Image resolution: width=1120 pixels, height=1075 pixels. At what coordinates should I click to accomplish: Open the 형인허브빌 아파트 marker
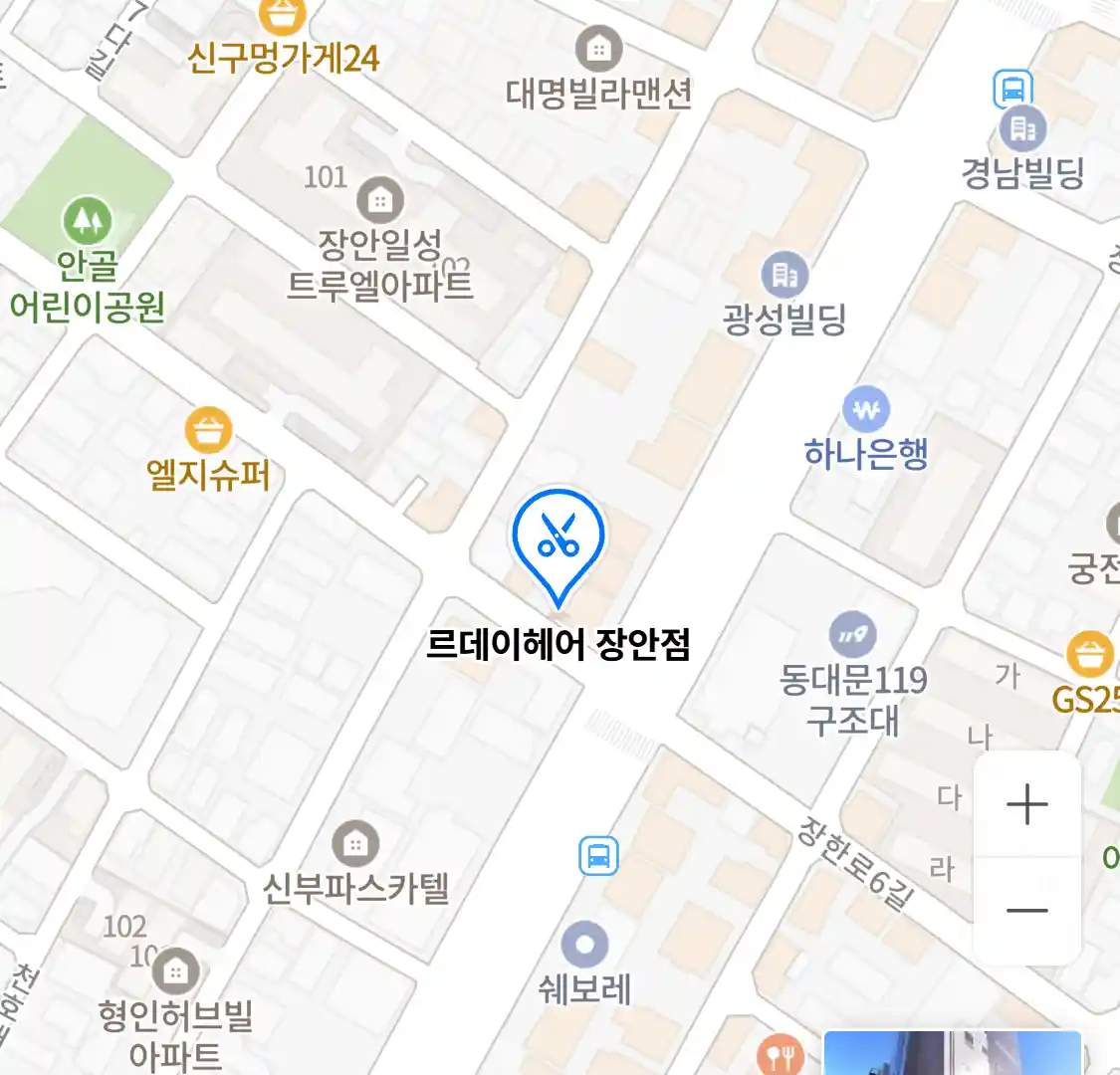[175, 970]
